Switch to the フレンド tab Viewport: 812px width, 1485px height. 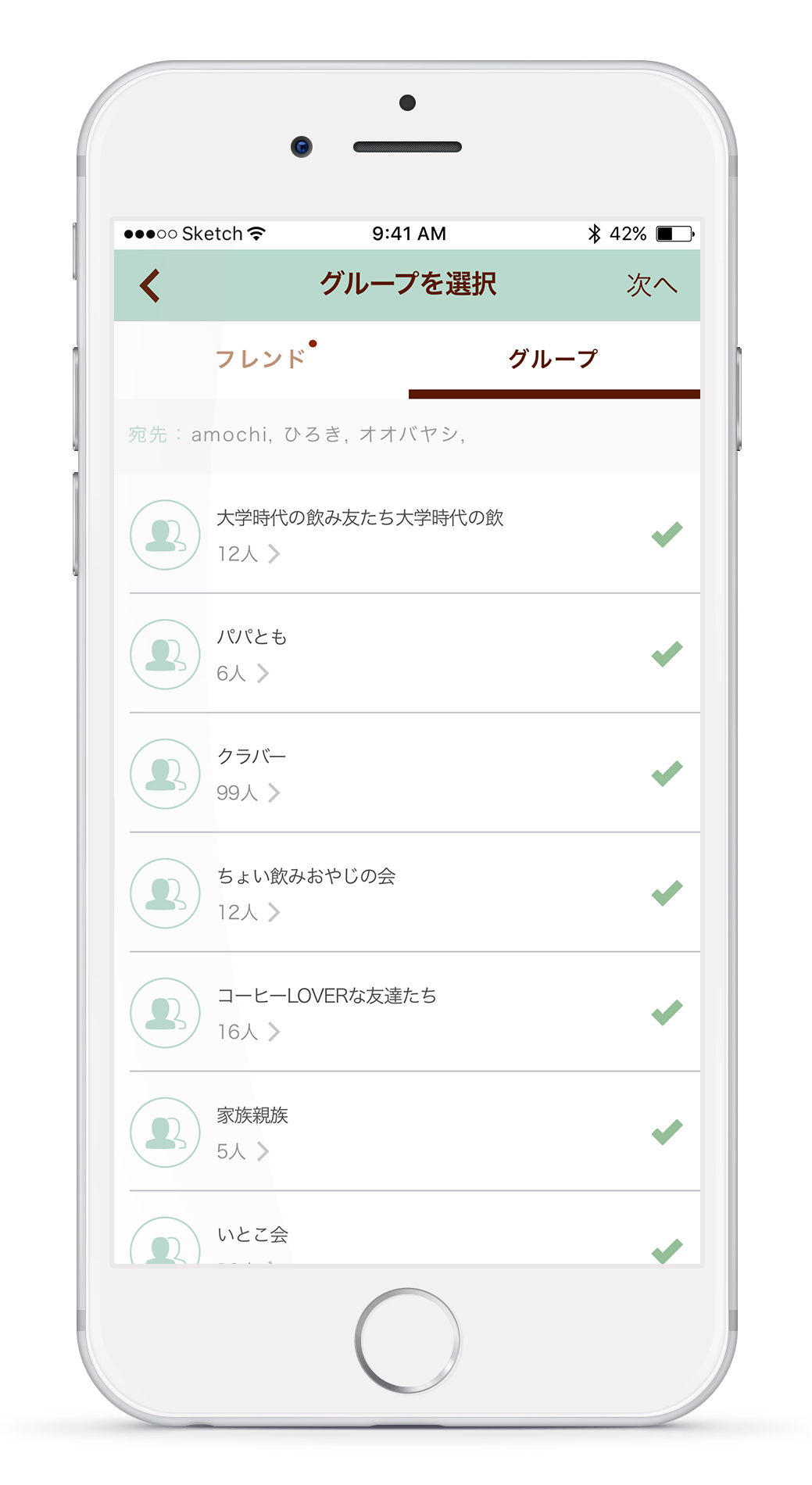pos(260,359)
